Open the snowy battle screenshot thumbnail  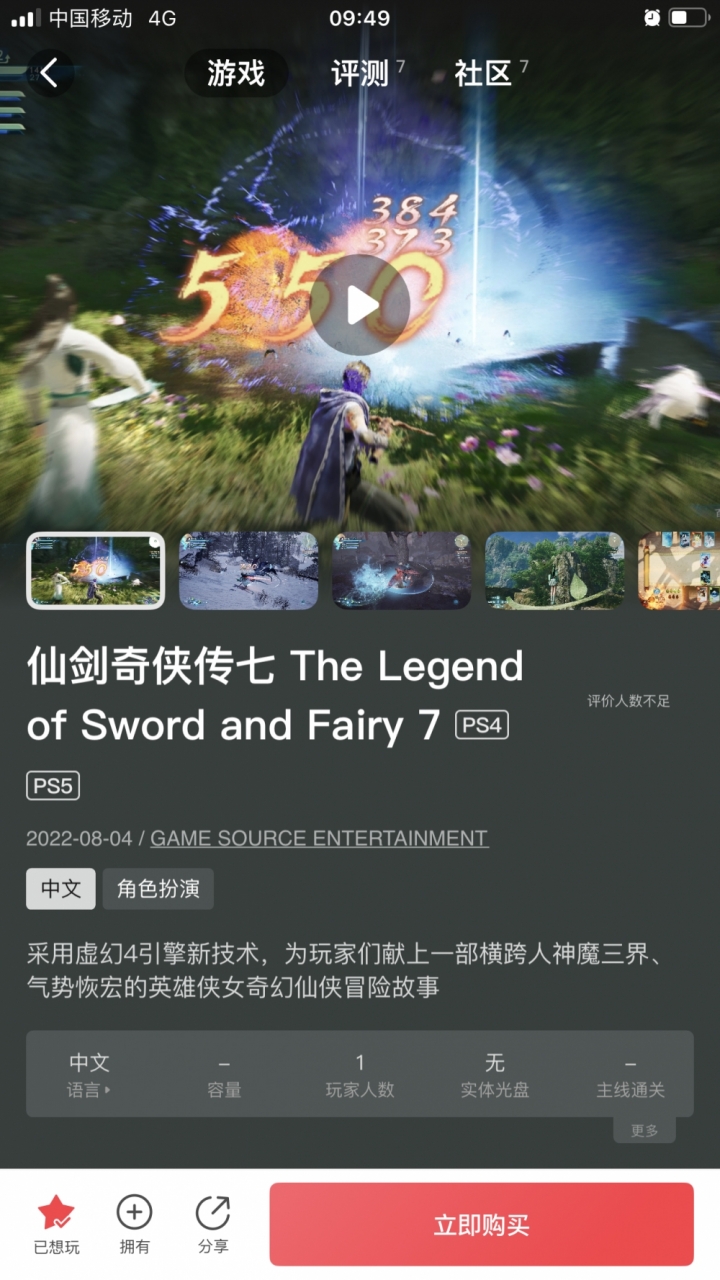pyautogui.click(x=248, y=570)
